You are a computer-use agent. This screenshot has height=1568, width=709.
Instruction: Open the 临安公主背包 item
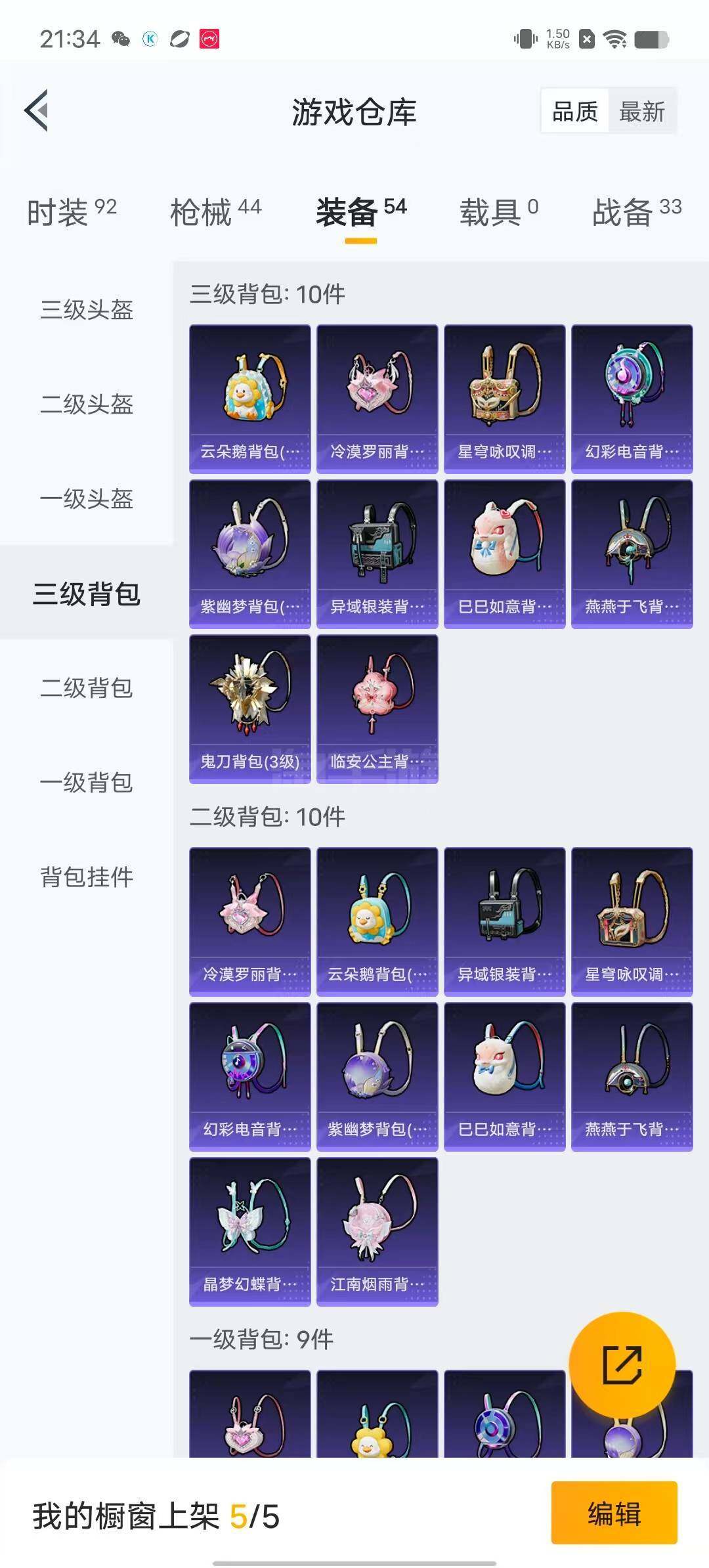[x=377, y=708]
